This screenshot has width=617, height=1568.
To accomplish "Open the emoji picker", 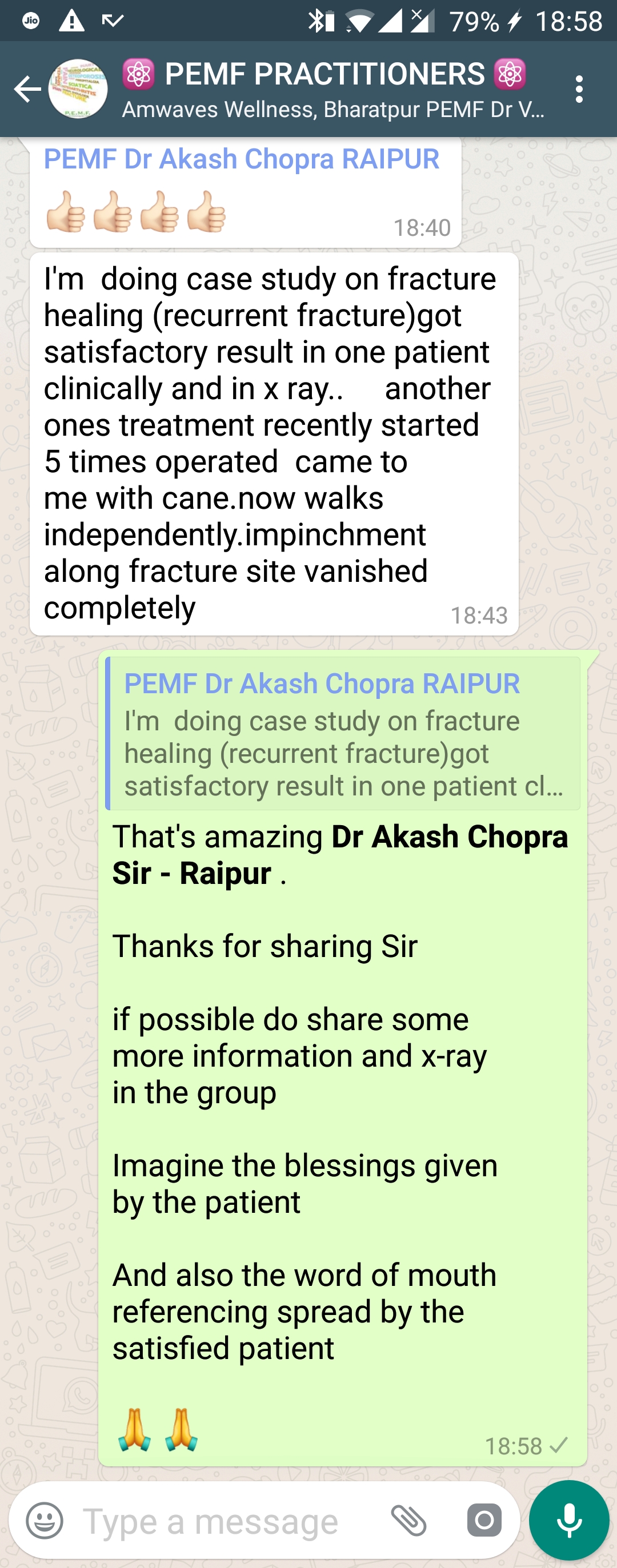I will point(45,1520).
